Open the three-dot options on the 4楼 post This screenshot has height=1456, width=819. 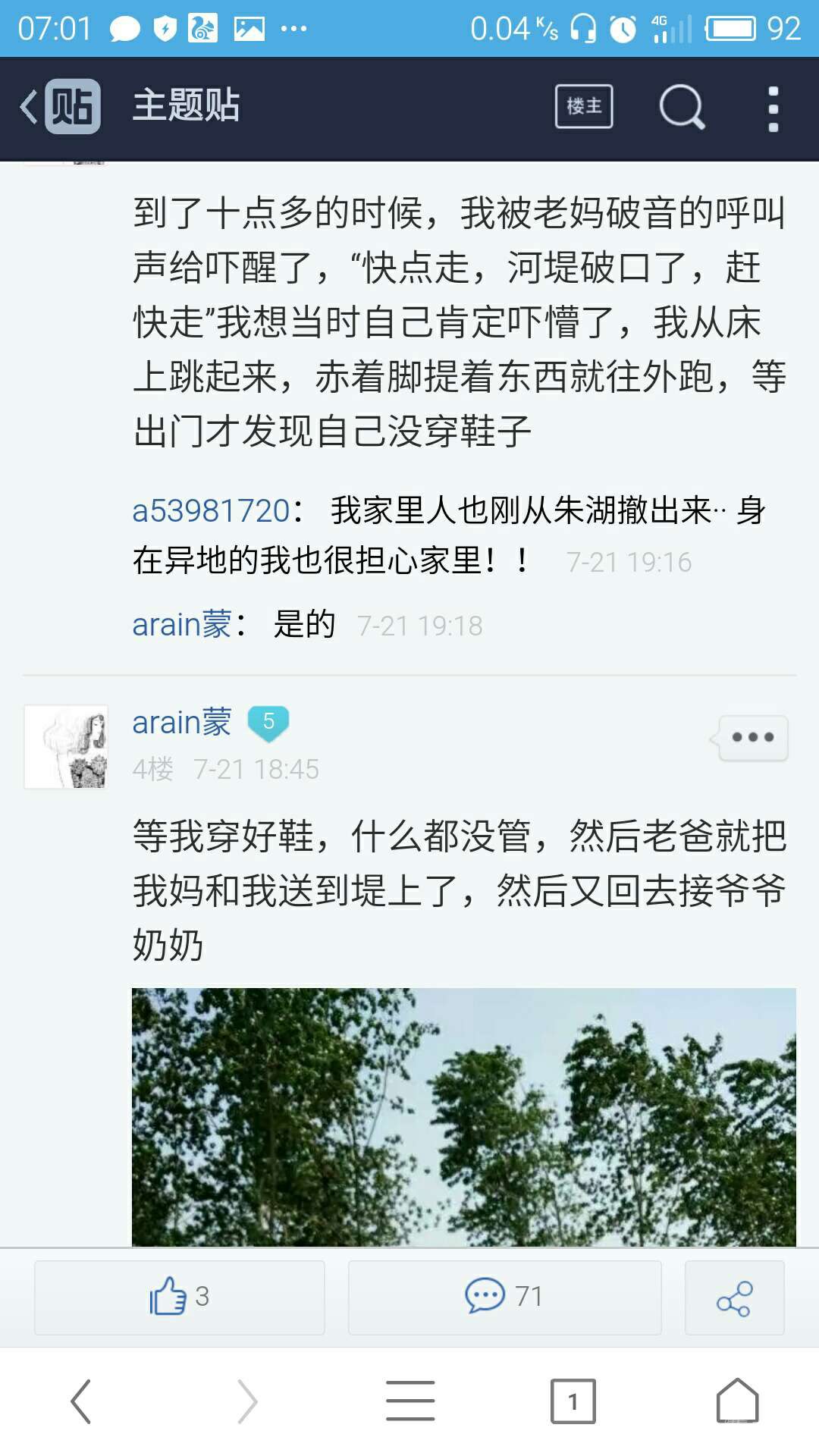pos(752,737)
